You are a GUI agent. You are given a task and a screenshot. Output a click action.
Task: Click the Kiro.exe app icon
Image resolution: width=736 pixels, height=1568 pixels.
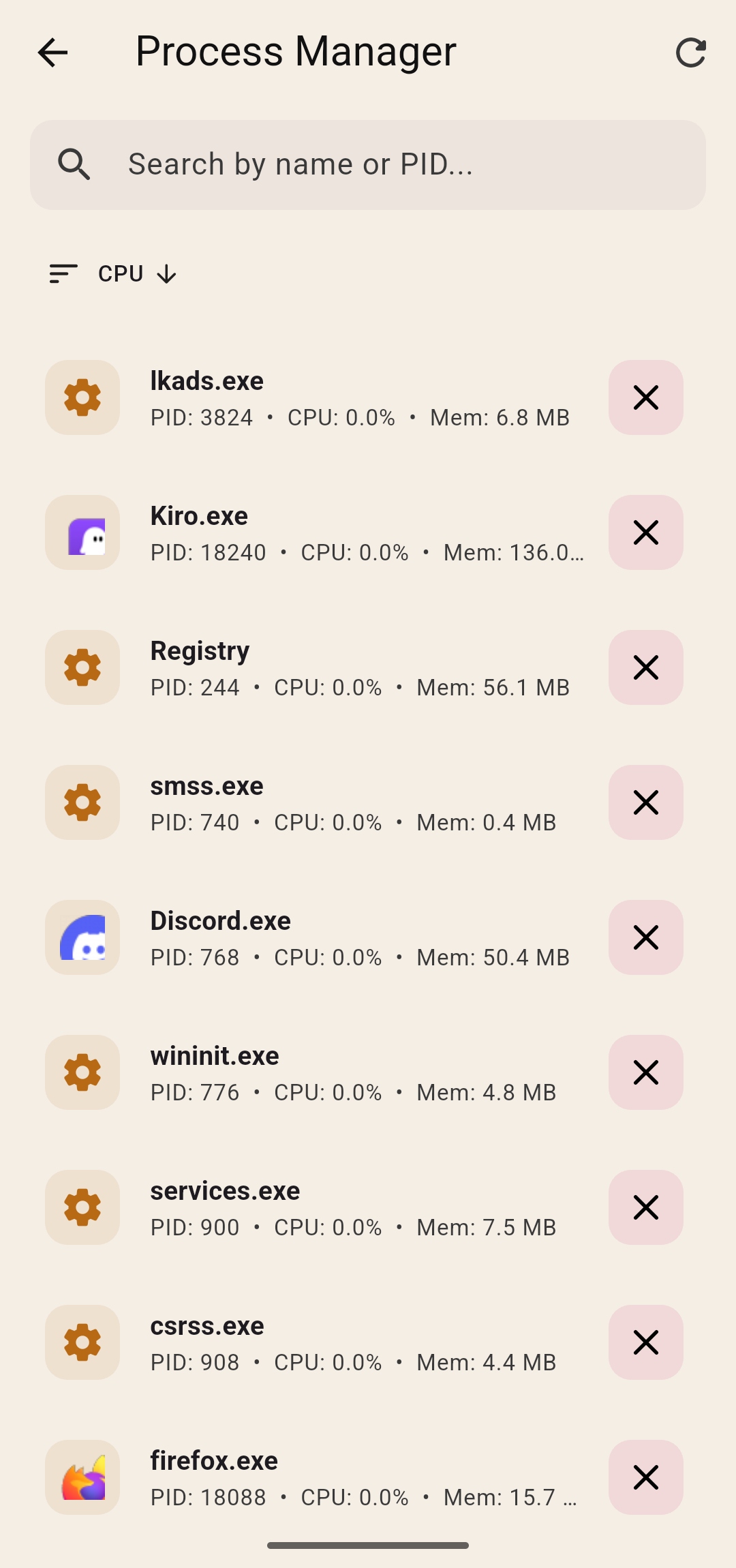[x=82, y=532]
